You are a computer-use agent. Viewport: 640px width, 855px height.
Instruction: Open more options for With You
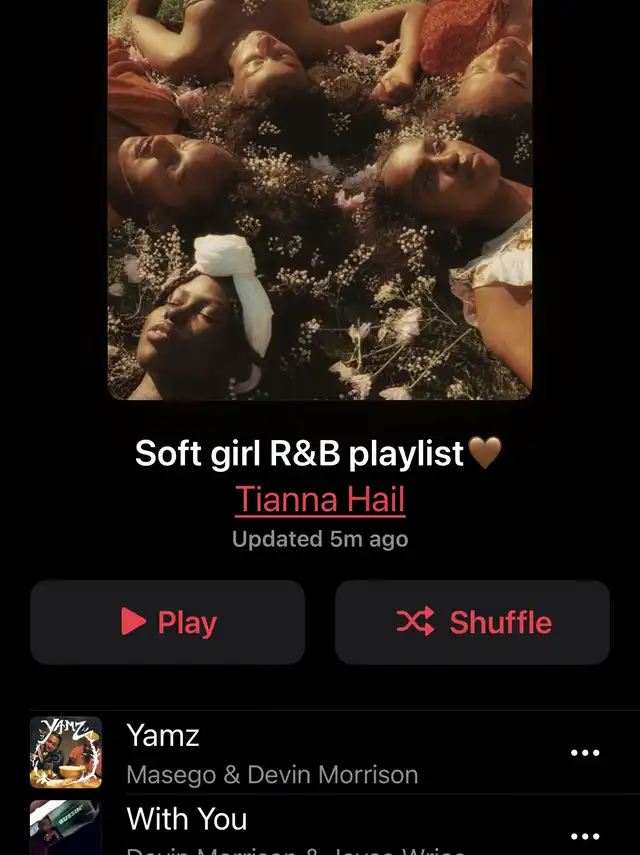pyautogui.click(x=584, y=835)
